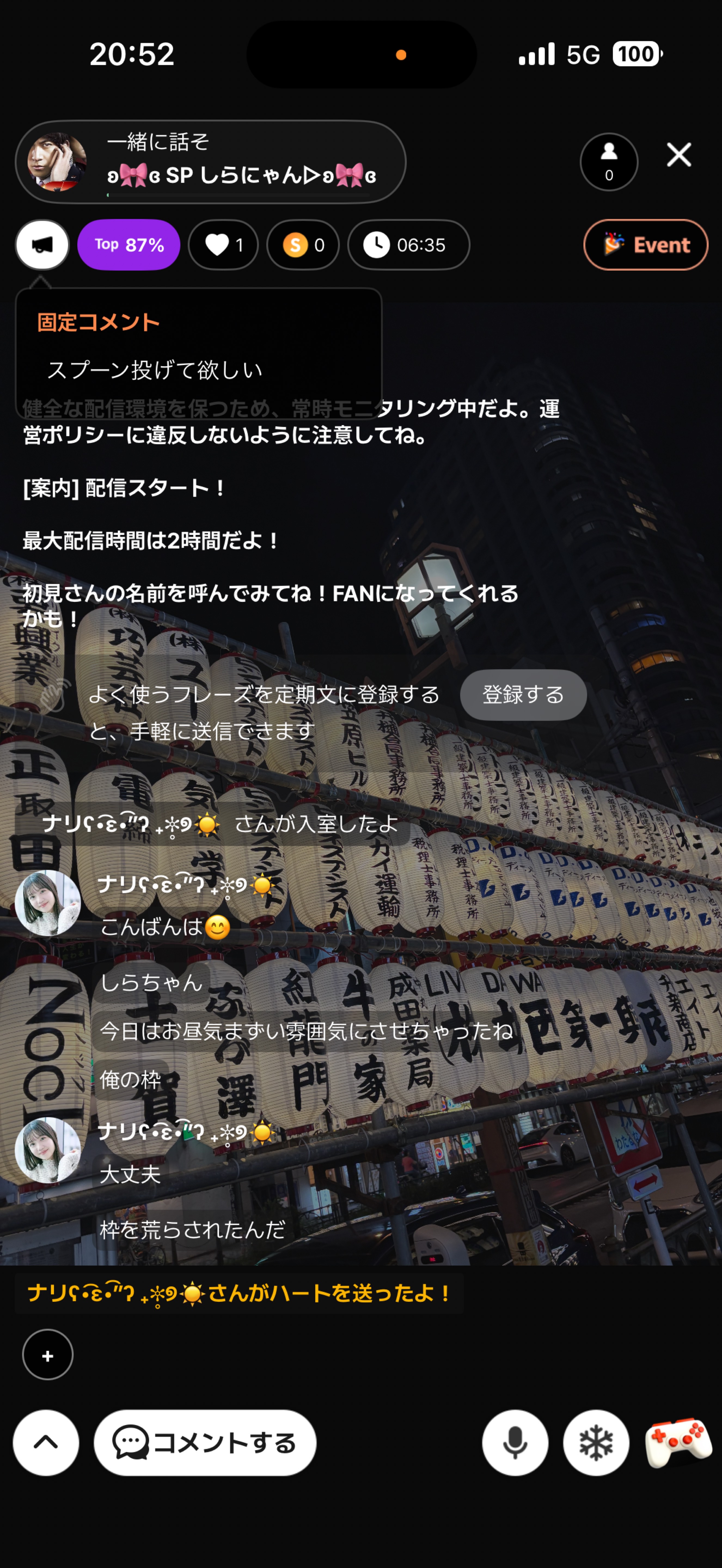
Task: Open the avatar beside the 大丈夫 comment
Action: pyautogui.click(x=47, y=1150)
